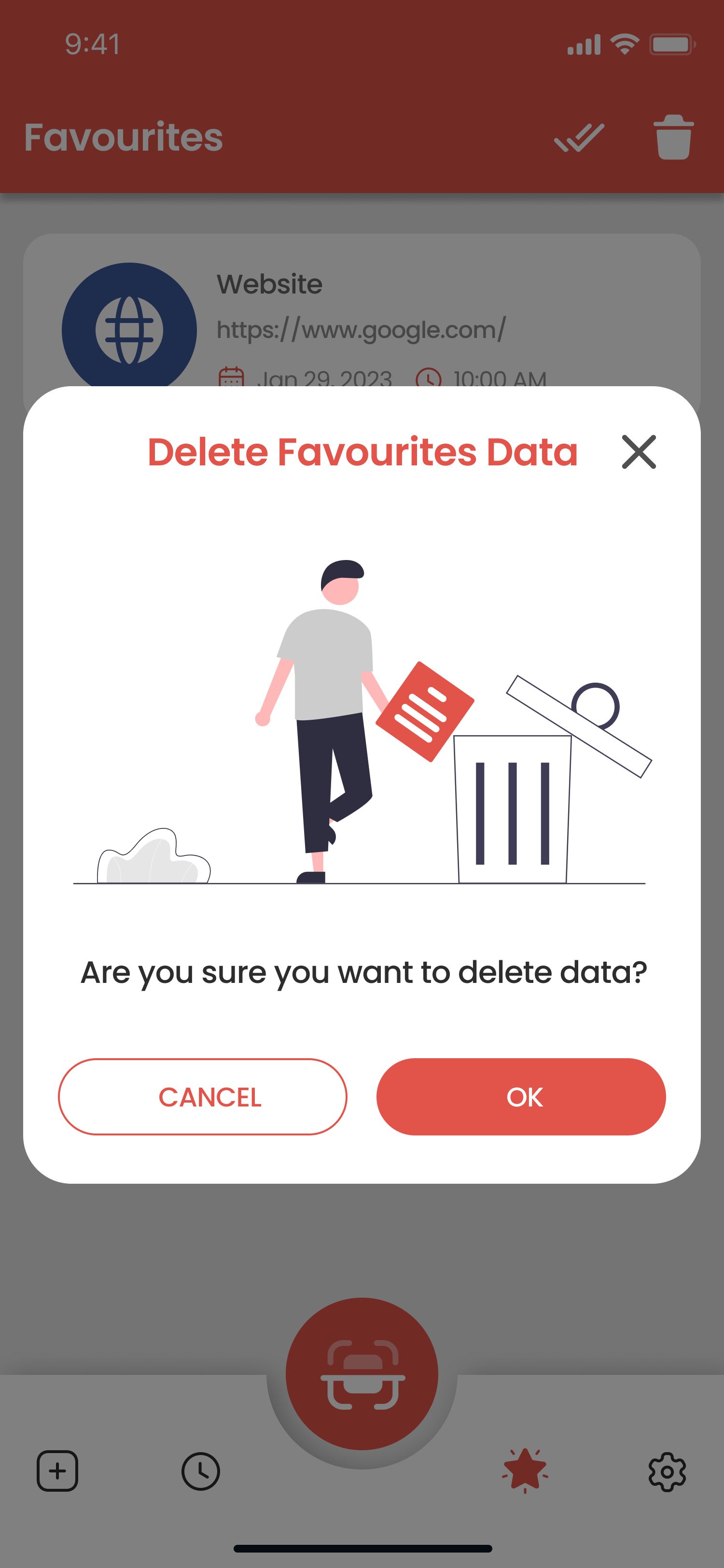Open the settings gear tab
This screenshot has height=1568, width=724.
tap(667, 1471)
